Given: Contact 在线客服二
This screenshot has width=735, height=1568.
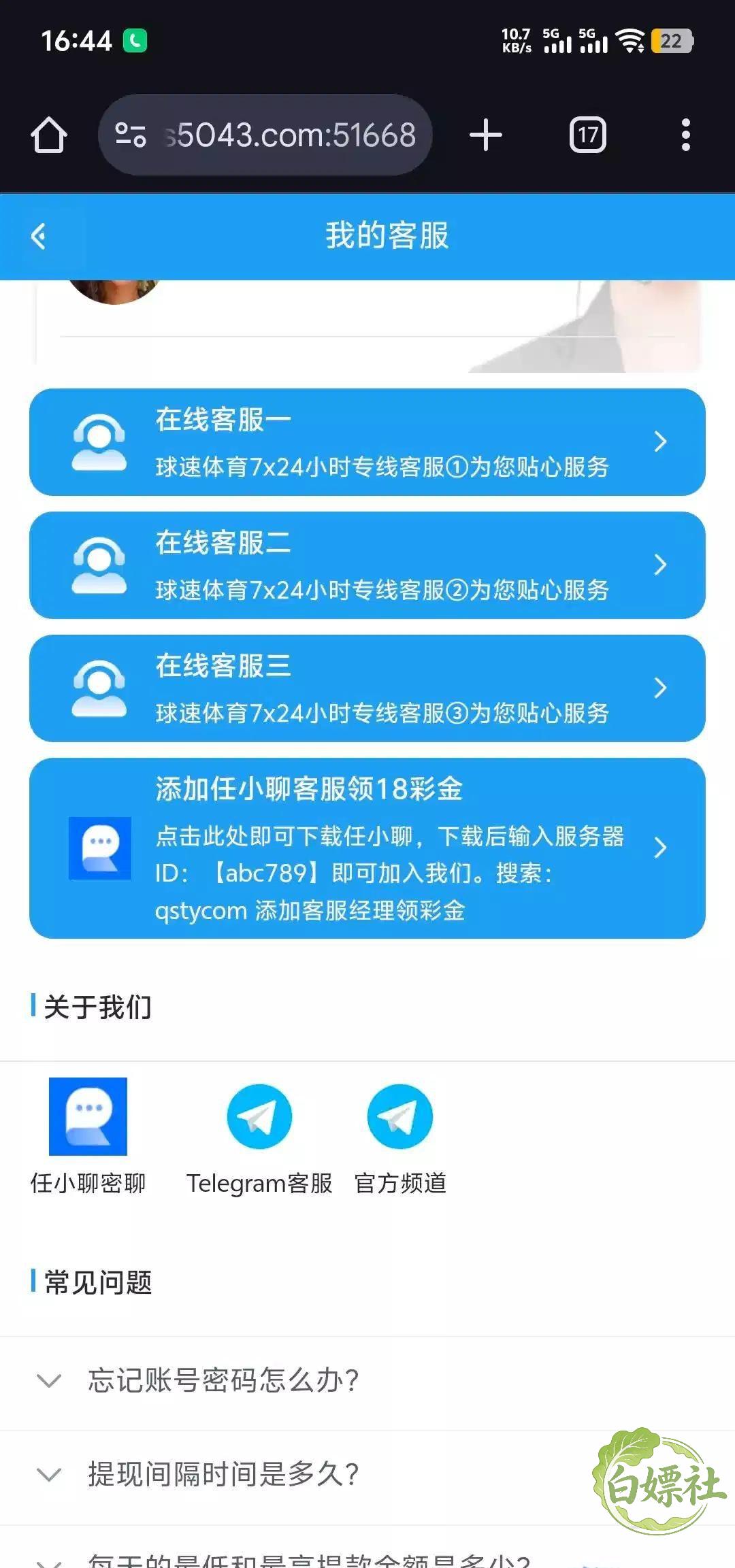Looking at the screenshot, I should coord(367,565).
